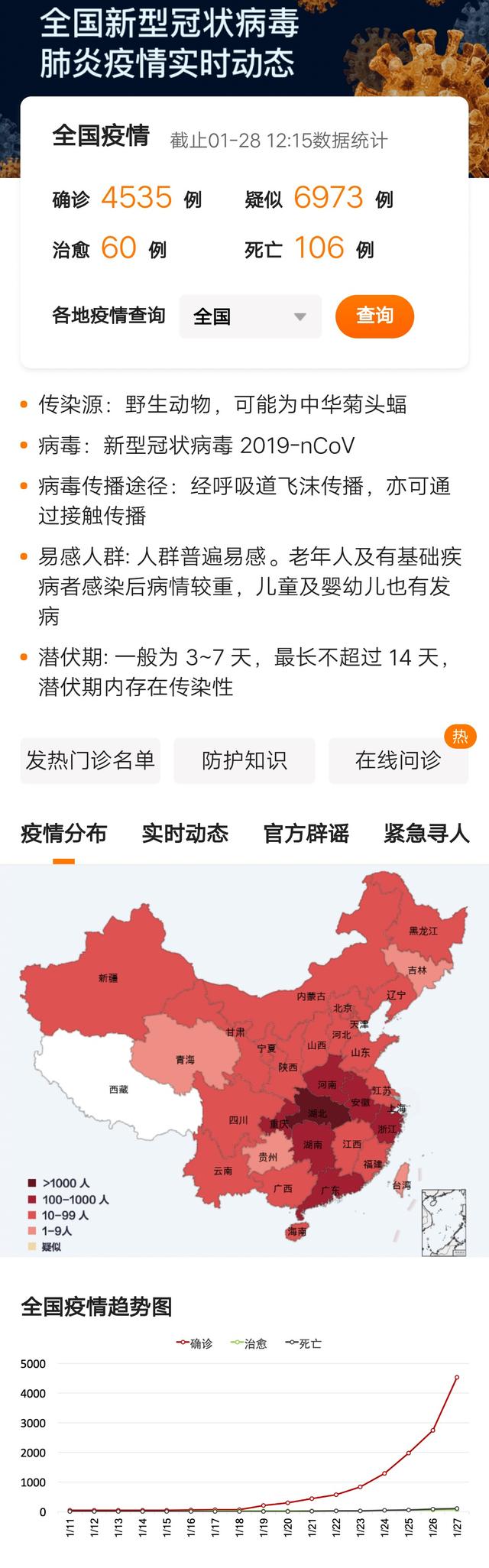Switch to the 官方辟谣 tab

[306, 833]
